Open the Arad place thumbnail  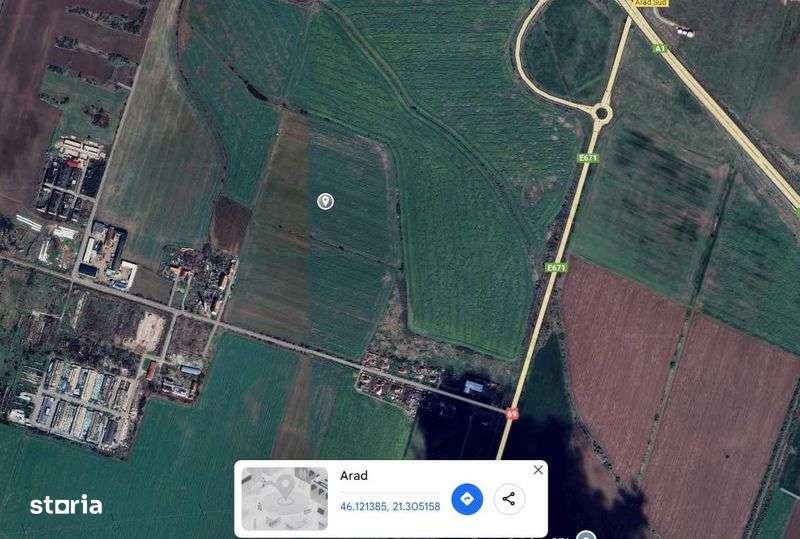pyautogui.click(x=284, y=498)
